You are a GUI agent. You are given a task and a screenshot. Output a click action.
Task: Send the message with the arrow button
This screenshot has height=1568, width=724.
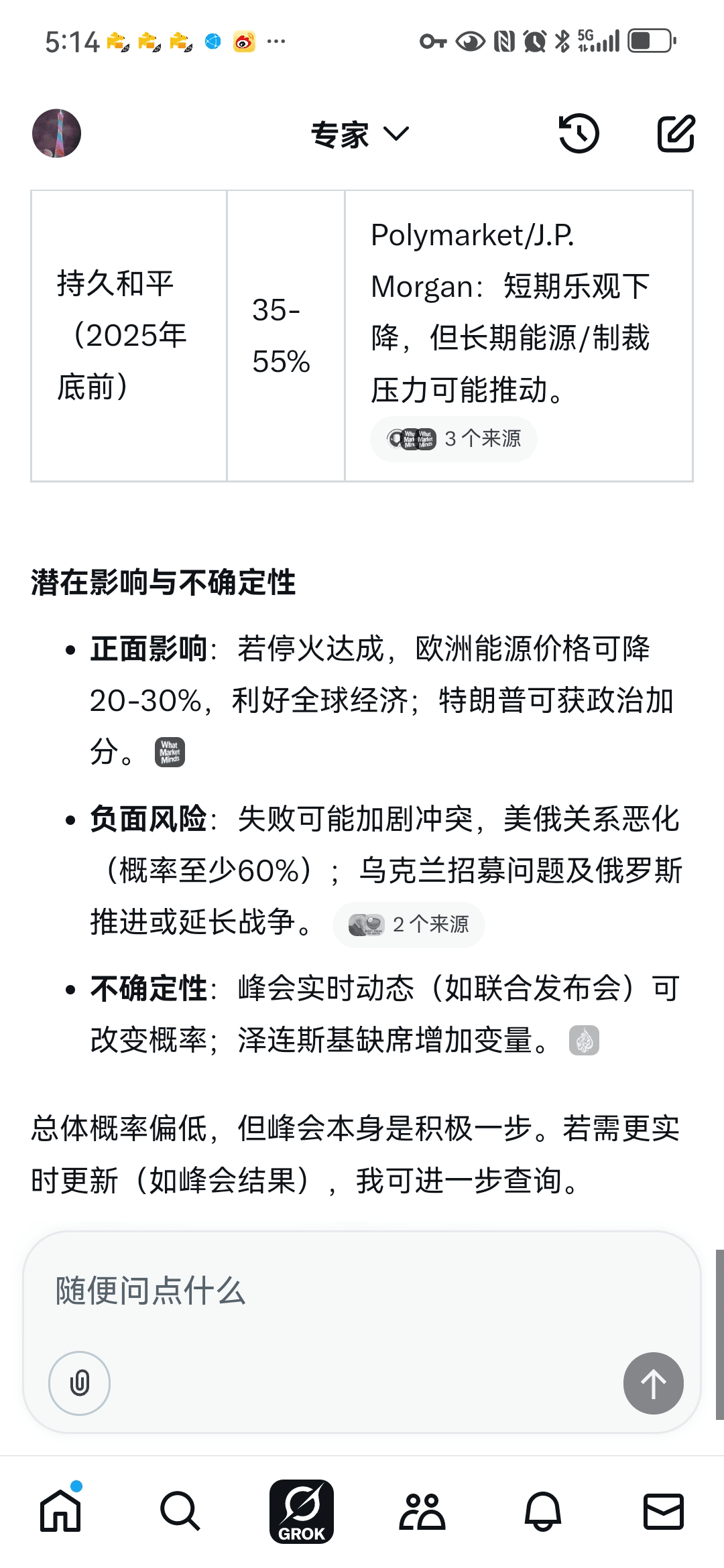point(653,1383)
